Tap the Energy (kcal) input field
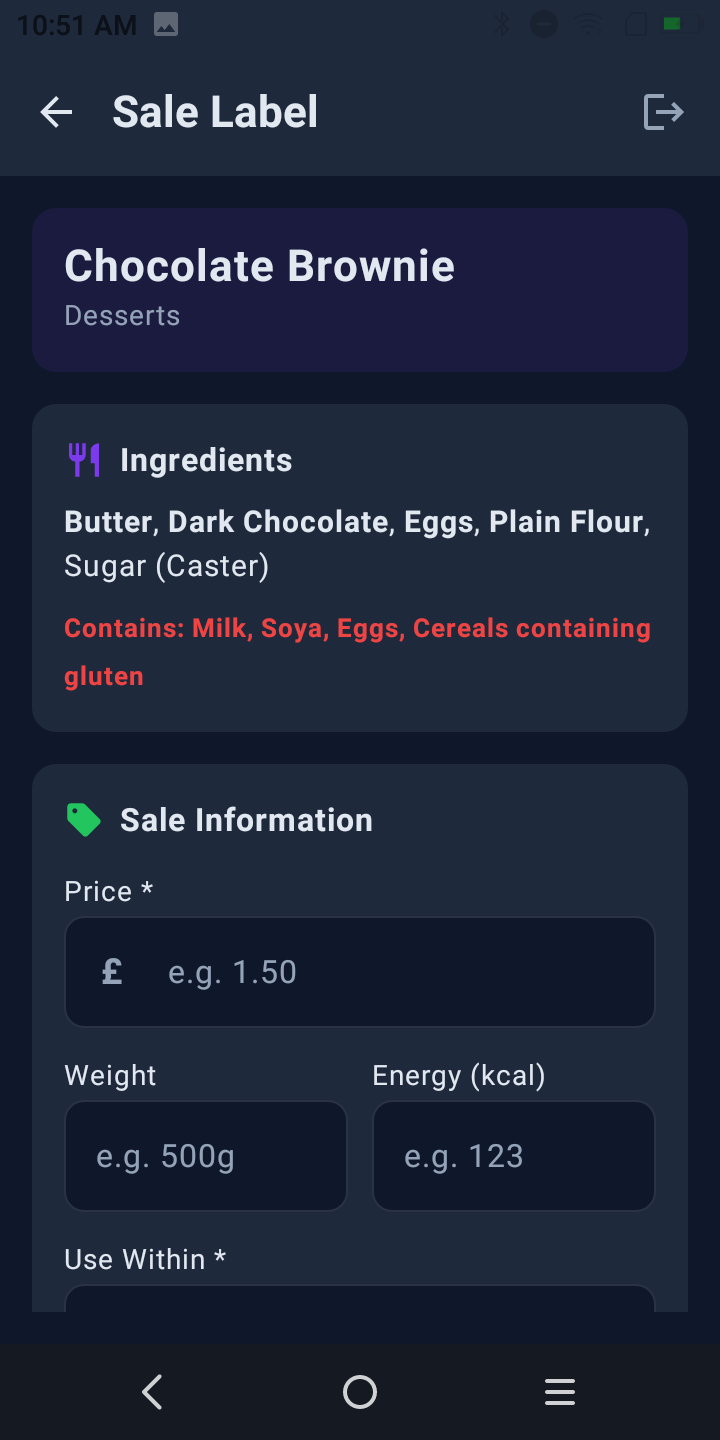 tap(513, 1156)
